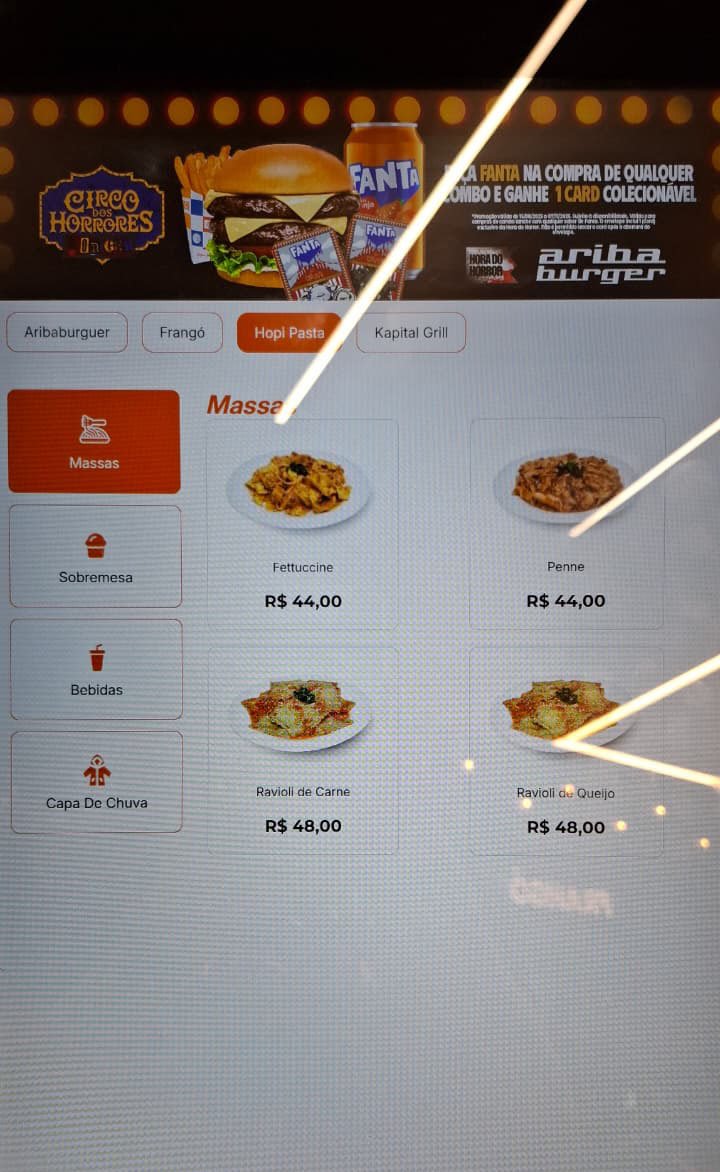This screenshot has height=1172, width=720.
Task: Open the Capa De Chuva category
Action: click(x=96, y=783)
